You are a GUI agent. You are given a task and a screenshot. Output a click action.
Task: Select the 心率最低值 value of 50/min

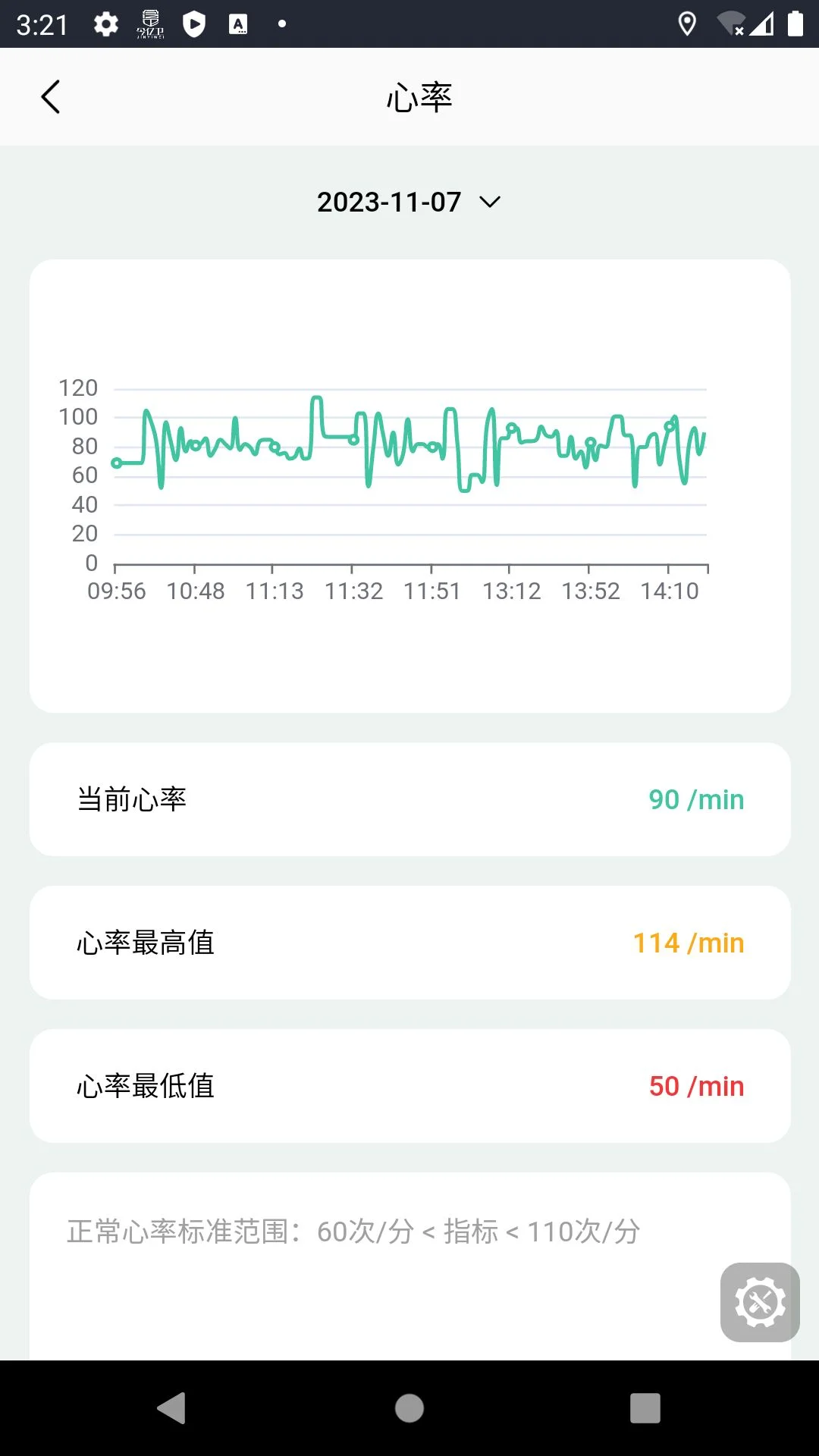695,1086
